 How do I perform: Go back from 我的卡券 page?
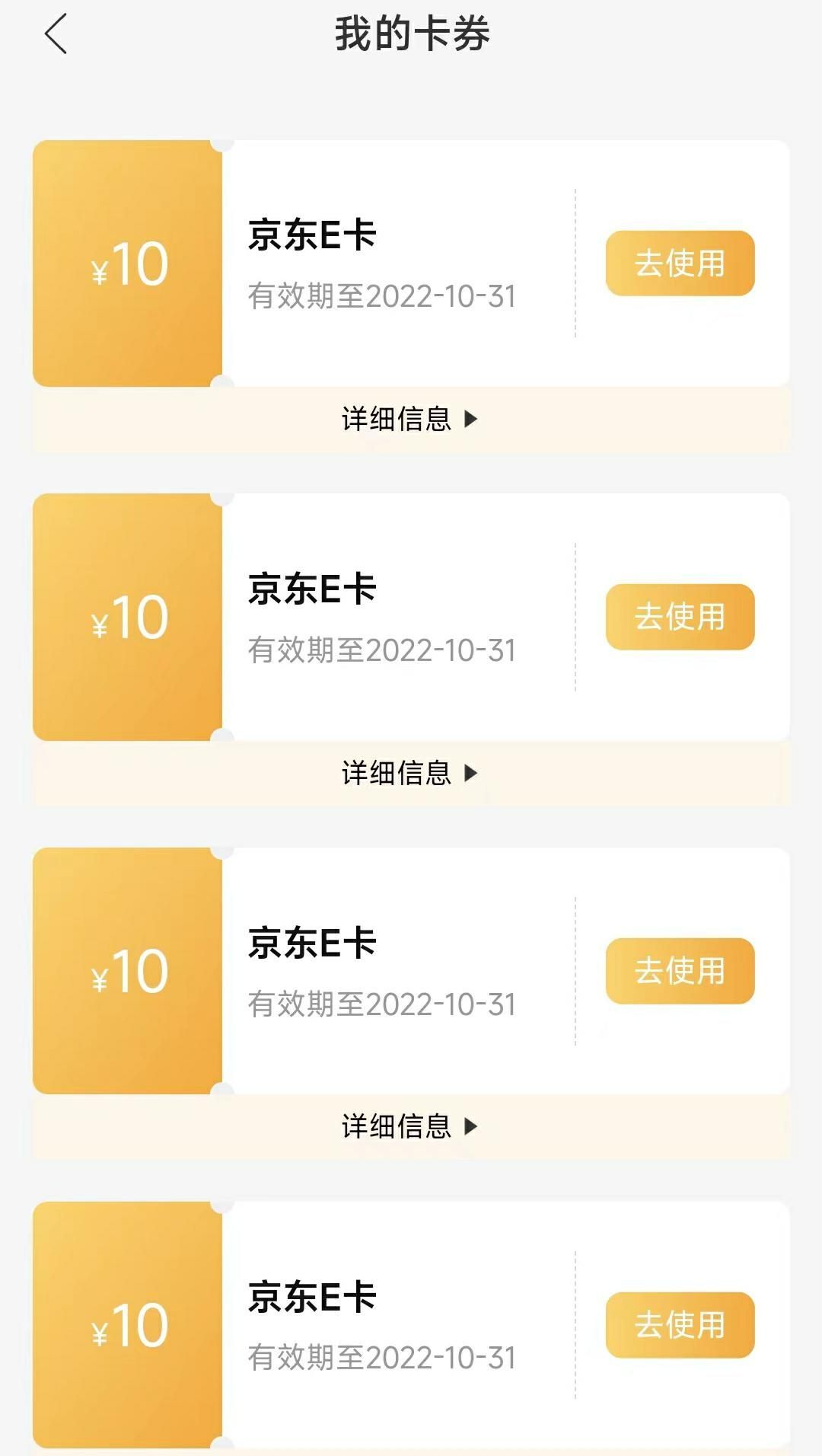[x=56, y=34]
